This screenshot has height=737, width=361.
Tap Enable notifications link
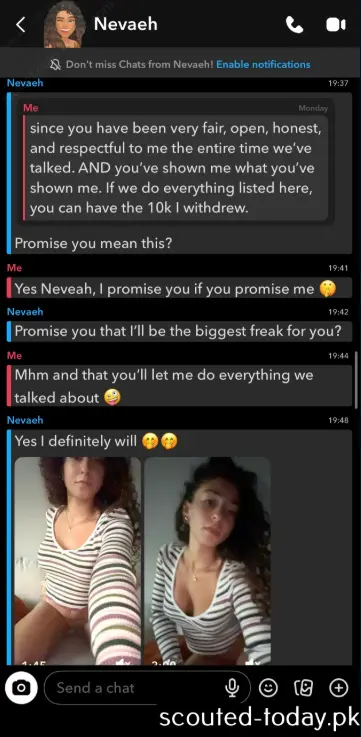263,64
